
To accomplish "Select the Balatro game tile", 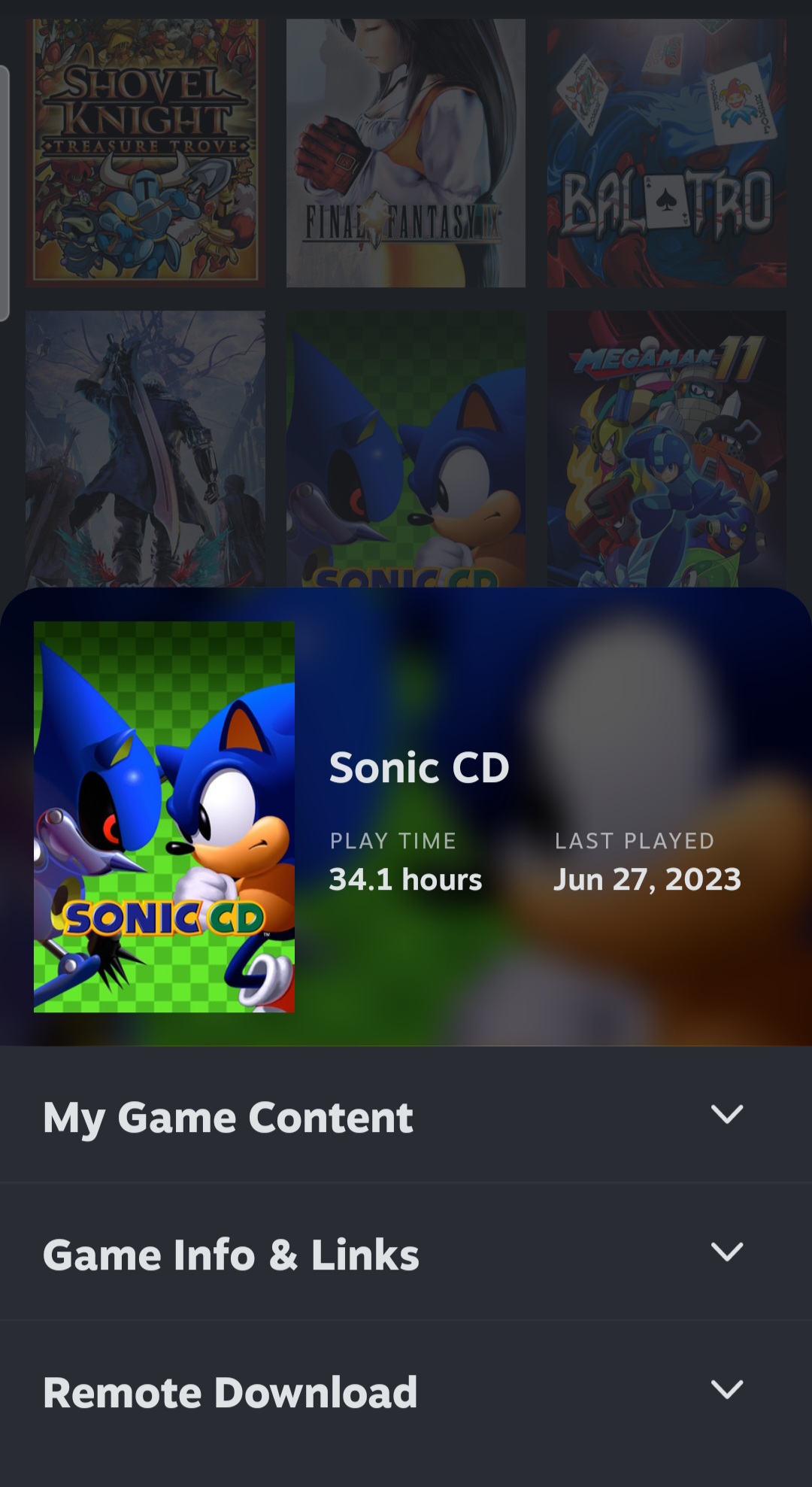I will (x=667, y=153).
